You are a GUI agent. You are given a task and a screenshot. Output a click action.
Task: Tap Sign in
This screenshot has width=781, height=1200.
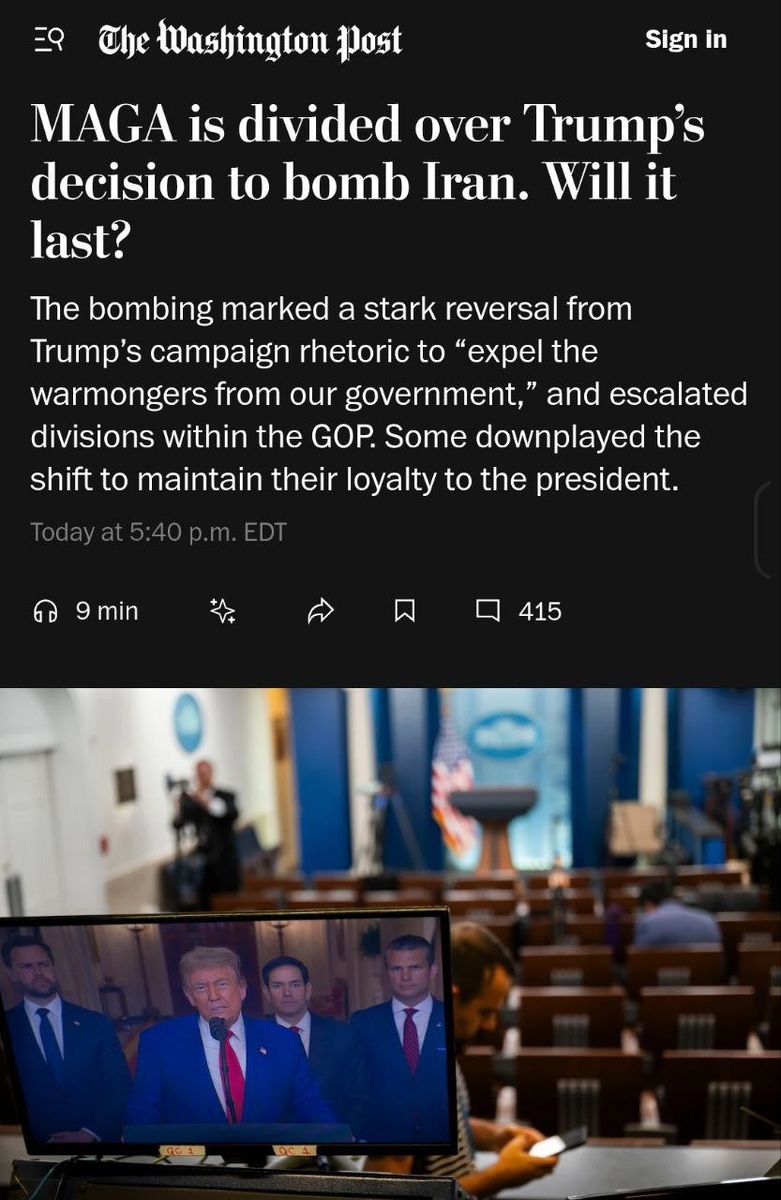(x=685, y=40)
